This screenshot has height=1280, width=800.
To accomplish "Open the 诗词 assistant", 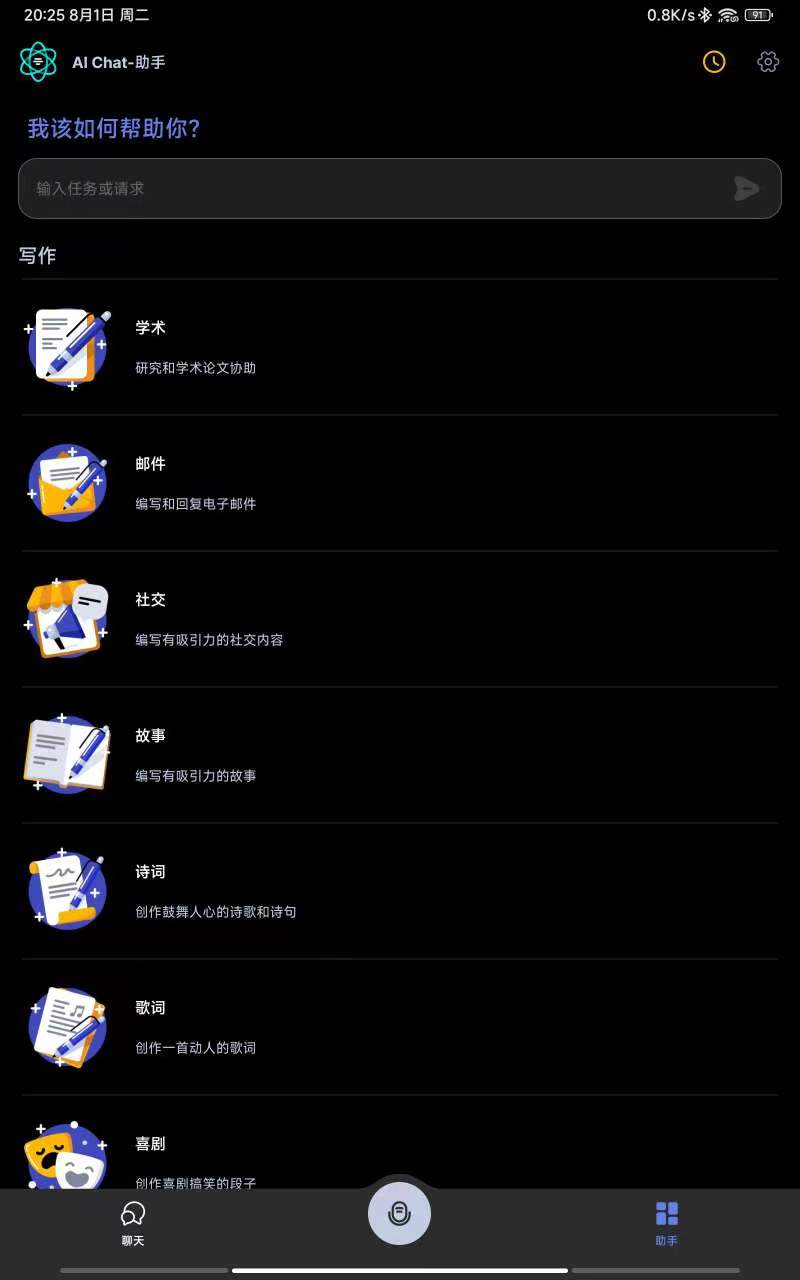I will pyautogui.click(x=400, y=891).
